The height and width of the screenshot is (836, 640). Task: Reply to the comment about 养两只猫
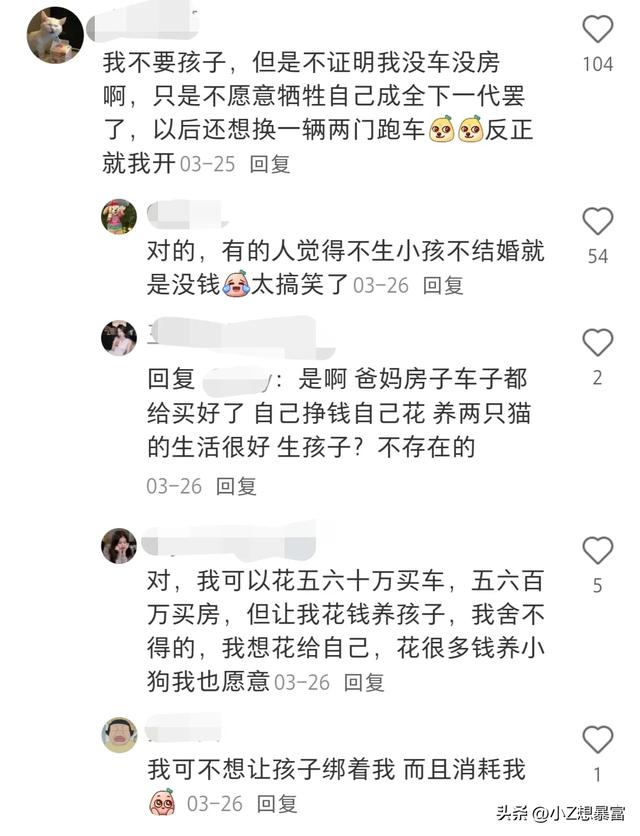click(237, 487)
